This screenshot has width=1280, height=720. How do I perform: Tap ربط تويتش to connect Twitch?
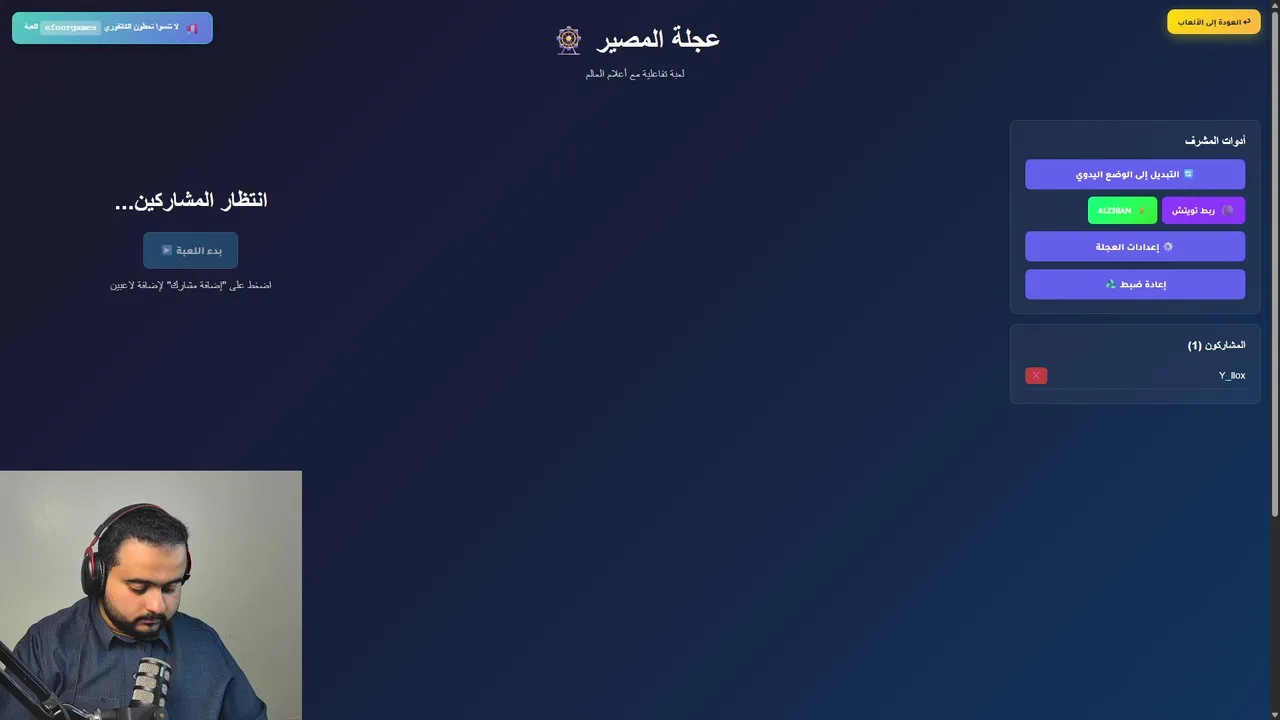(x=1203, y=210)
